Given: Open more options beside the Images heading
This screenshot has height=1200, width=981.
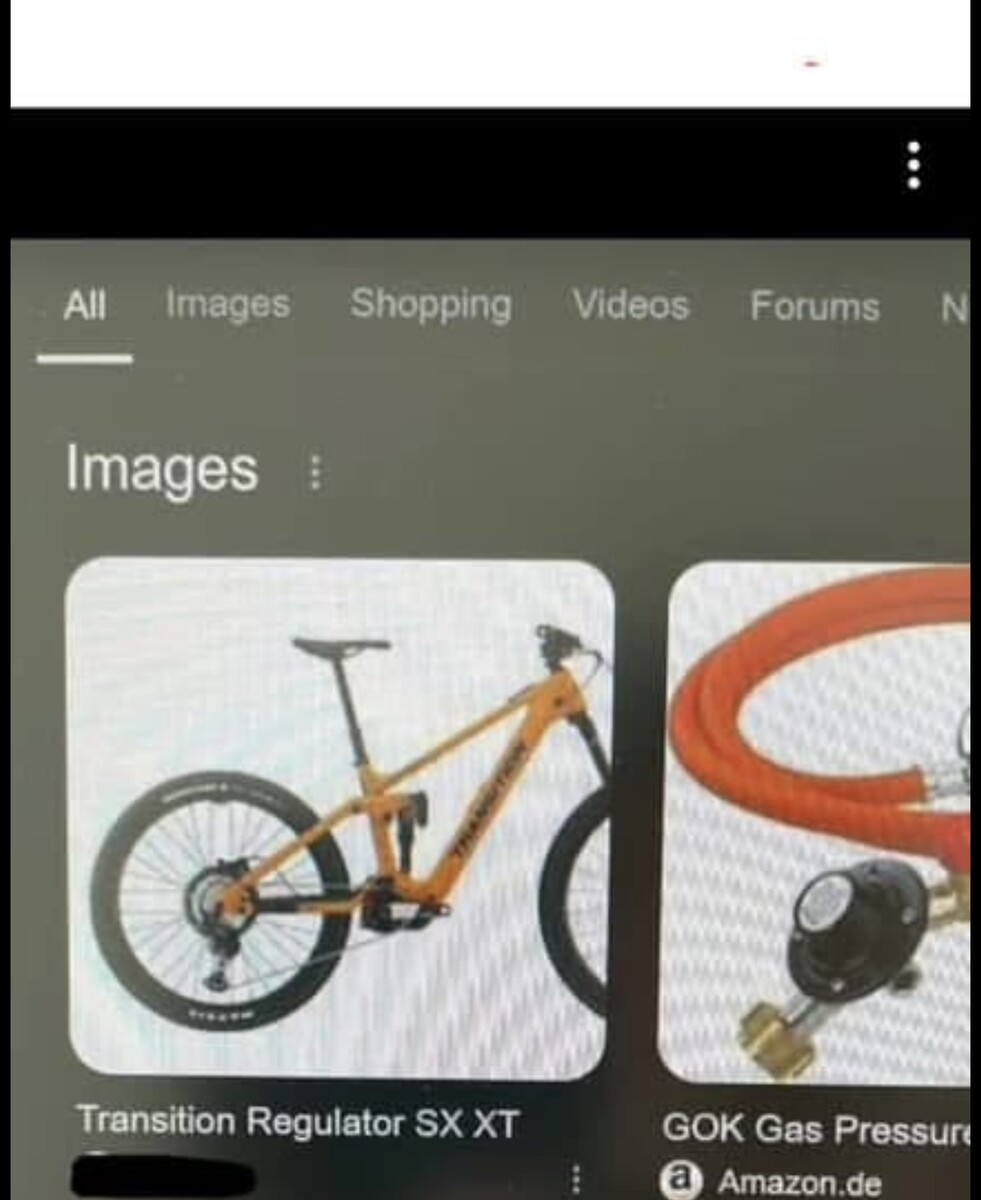Looking at the screenshot, I should [315, 472].
